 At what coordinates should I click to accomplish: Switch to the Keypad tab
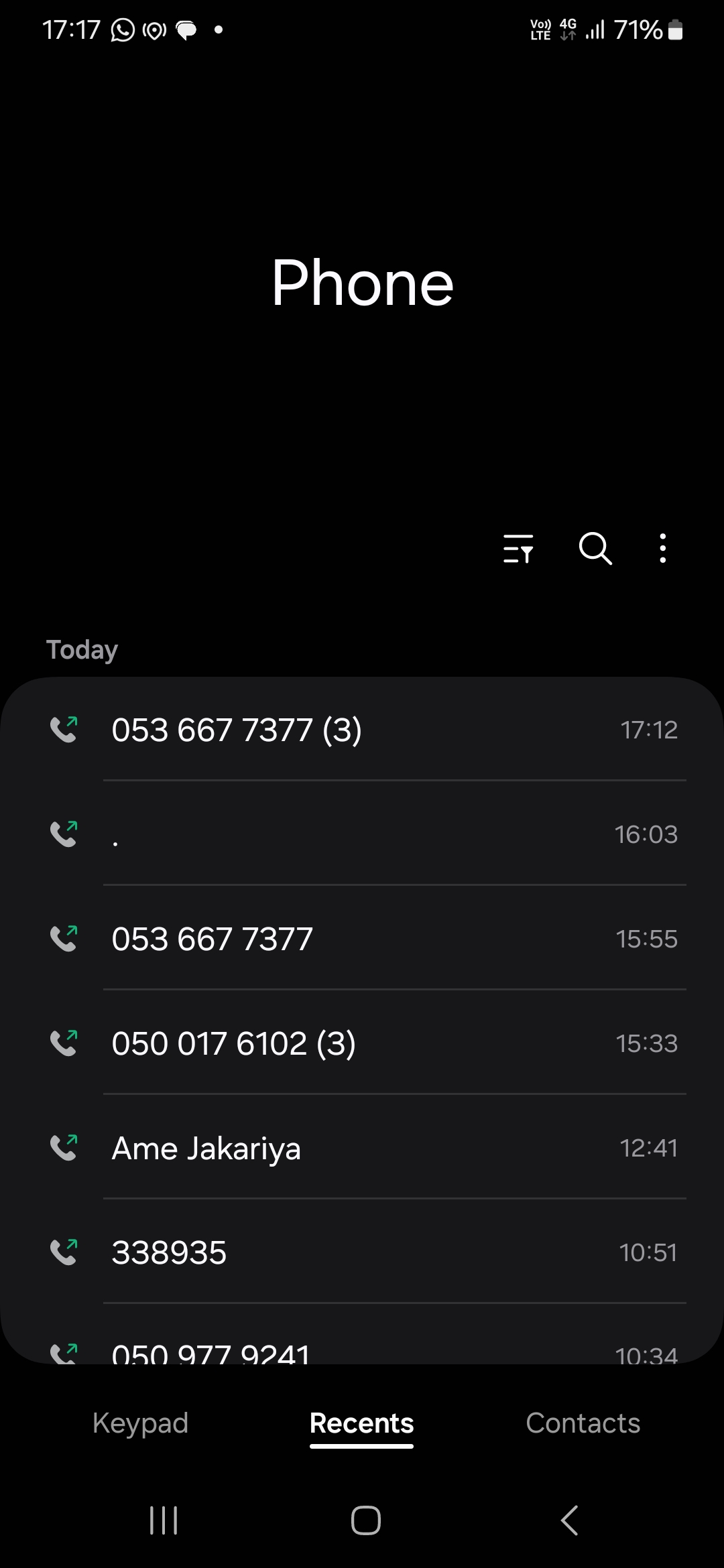point(140,1423)
